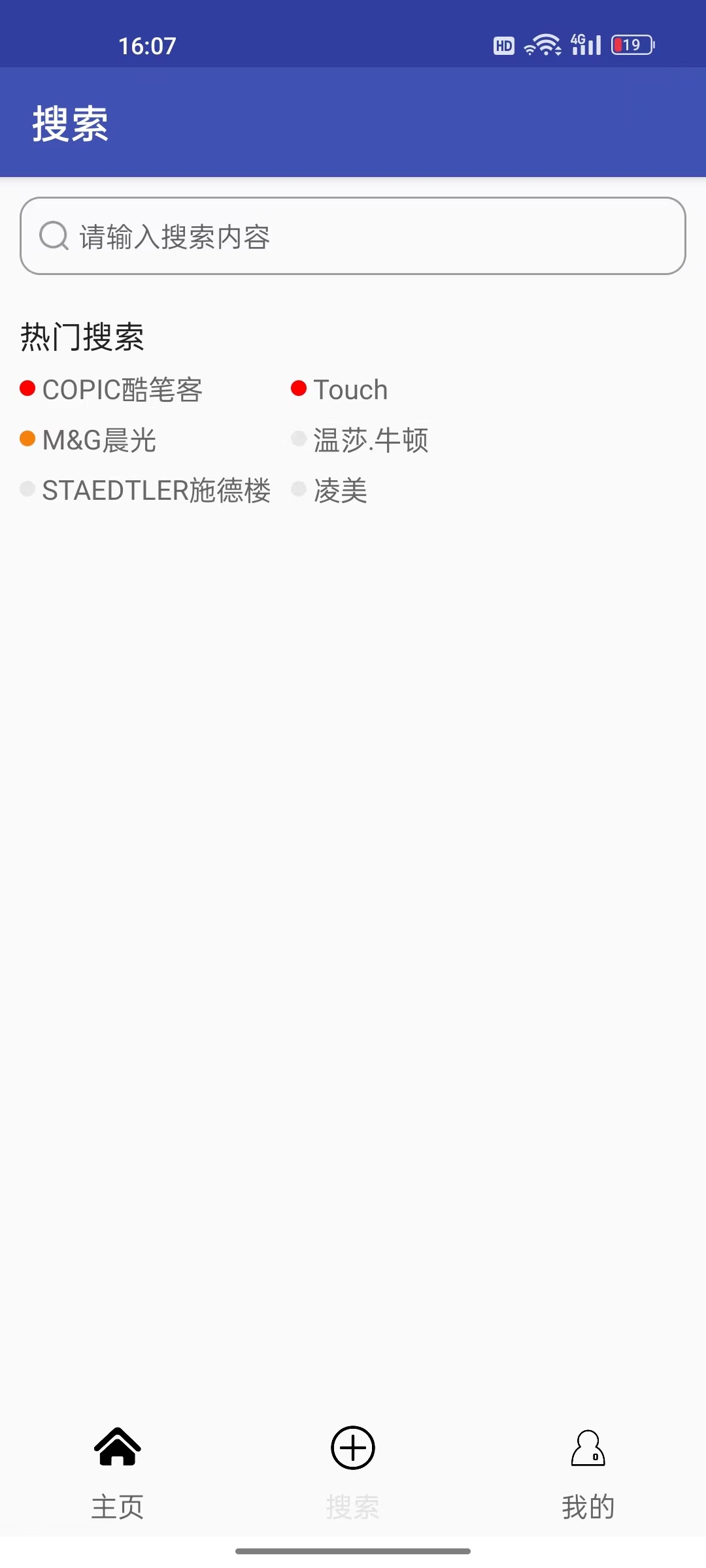This screenshot has width=706, height=1568.
Task: Tap the 请输入搜索内容 input field
Action: point(353,237)
